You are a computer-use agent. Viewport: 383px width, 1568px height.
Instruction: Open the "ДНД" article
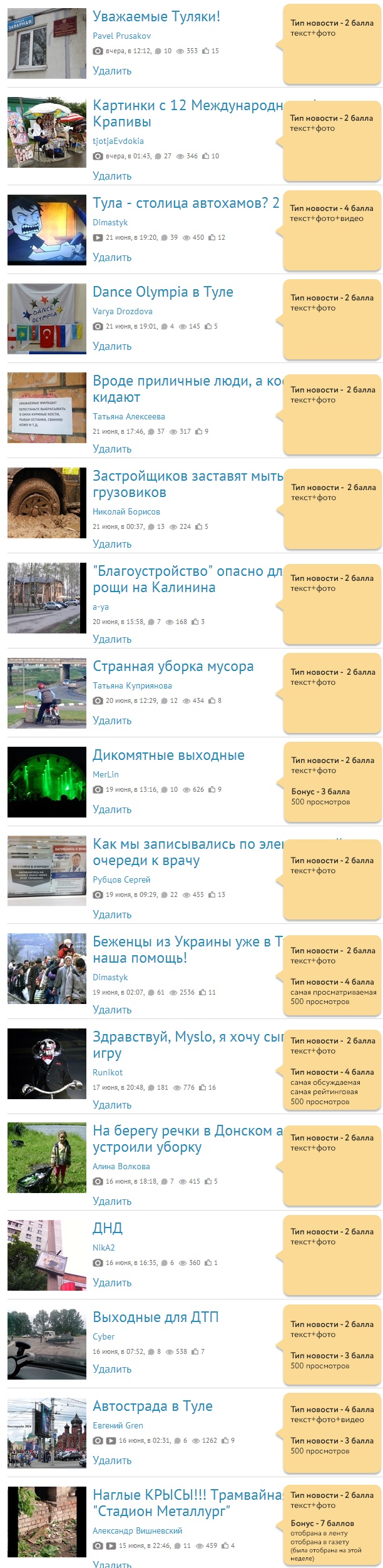108,1228
